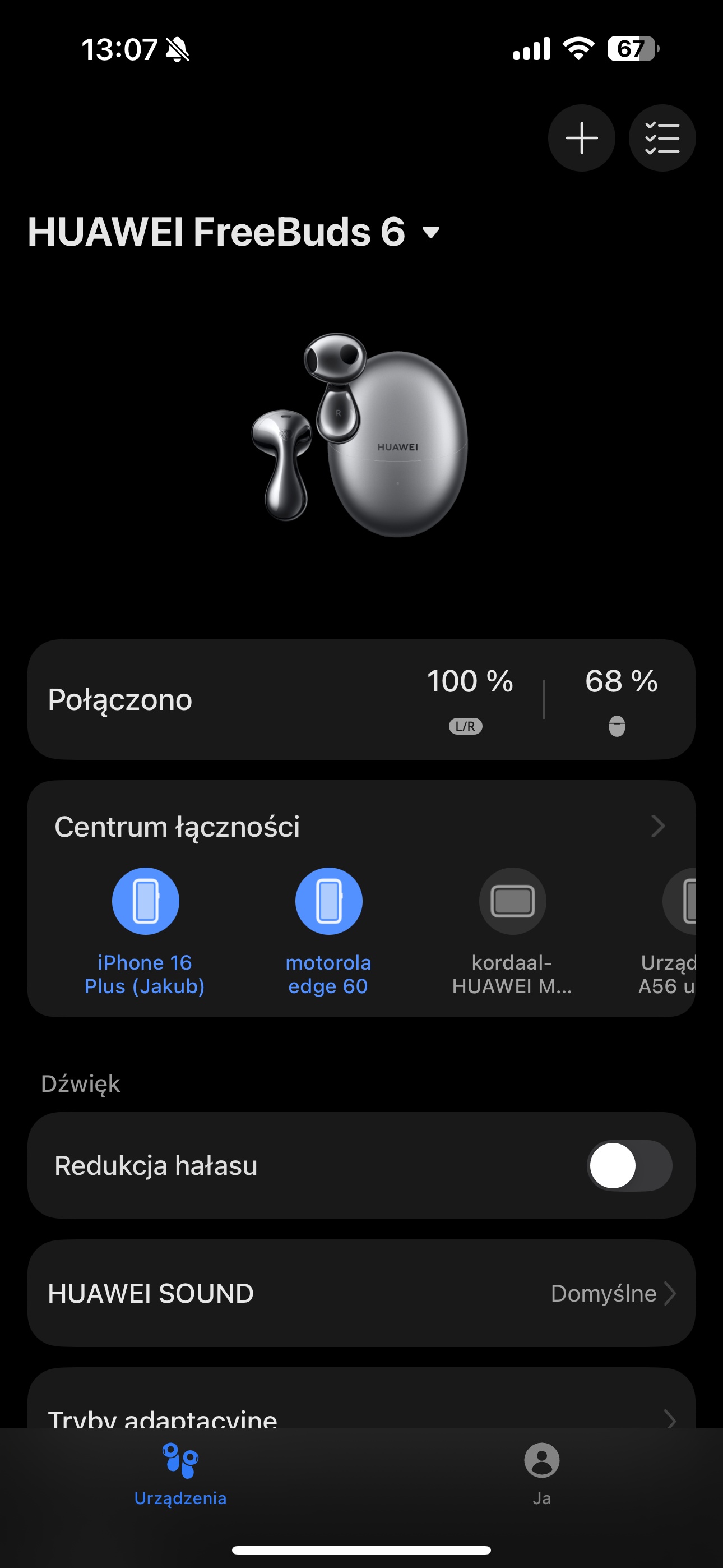Image resolution: width=723 pixels, height=1568 pixels.
Task: Open HUAWEI SOUND settings
Action: point(361,1293)
